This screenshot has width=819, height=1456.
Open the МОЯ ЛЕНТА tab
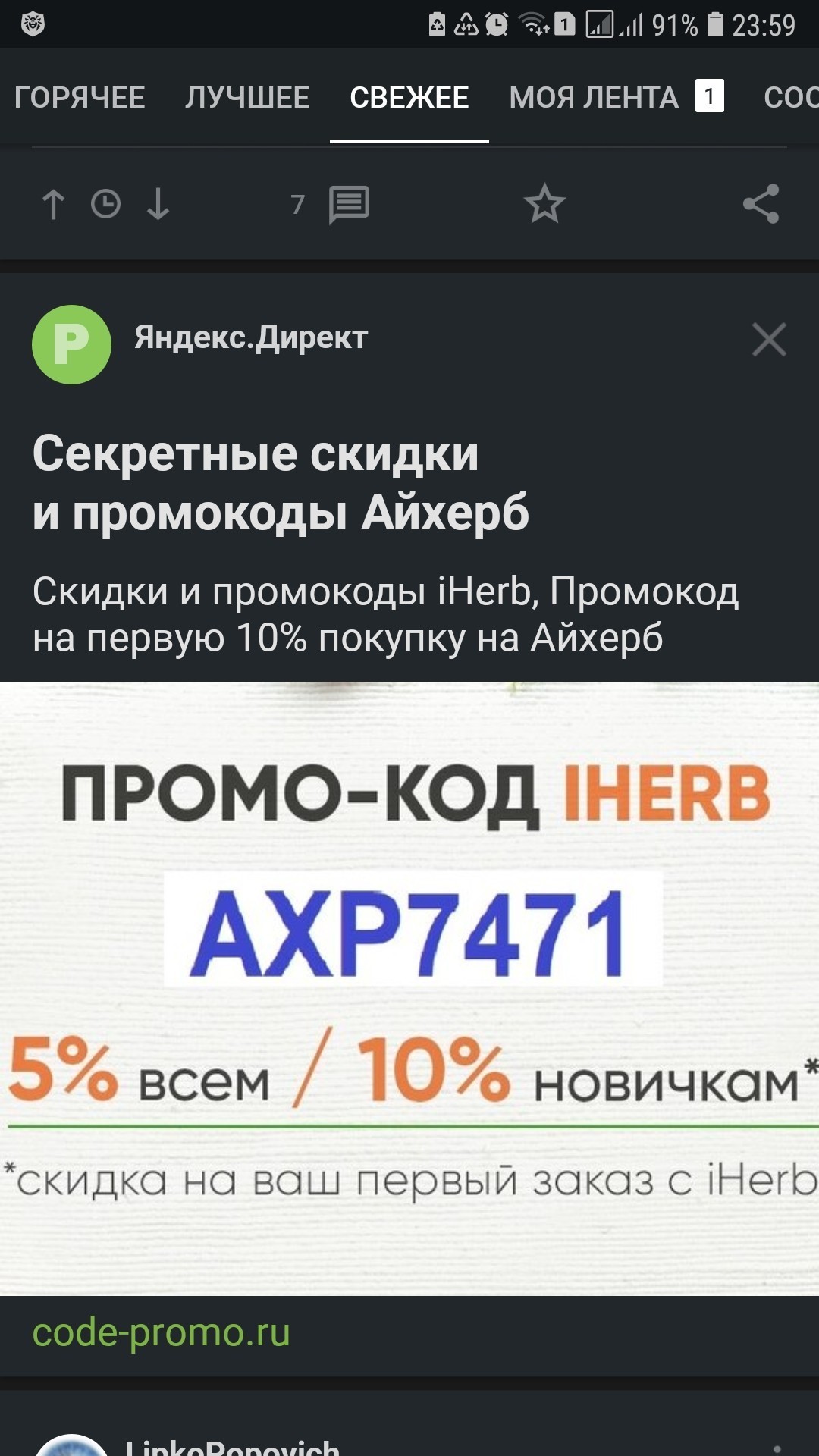594,98
